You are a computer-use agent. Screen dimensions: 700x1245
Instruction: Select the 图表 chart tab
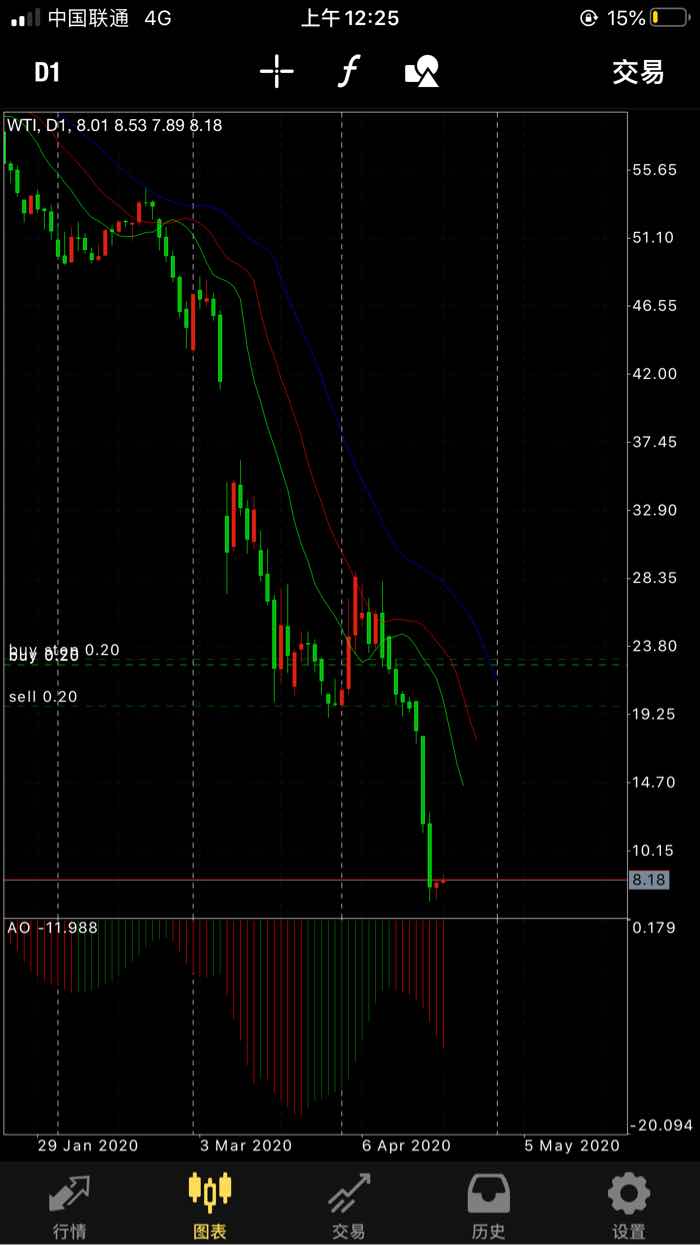click(210, 1206)
